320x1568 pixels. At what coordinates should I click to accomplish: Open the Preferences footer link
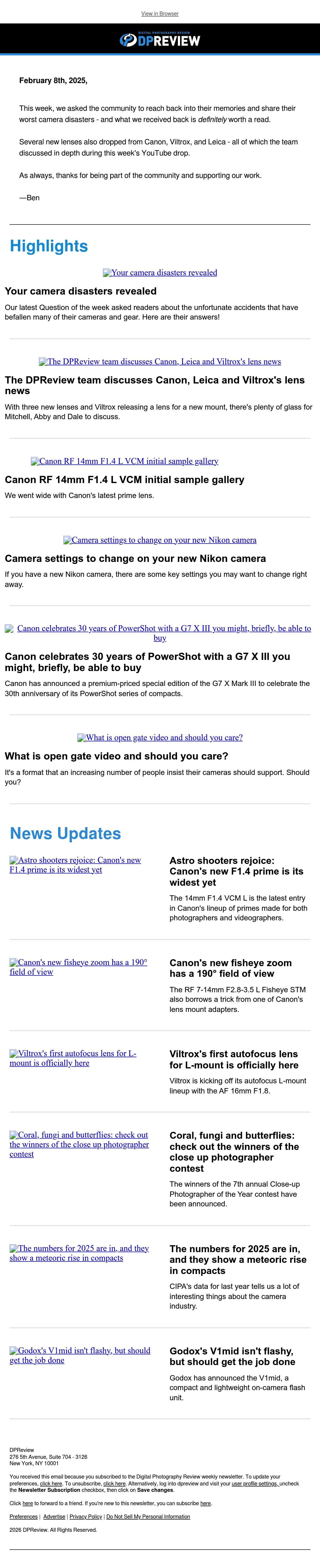click(24, 1516)
